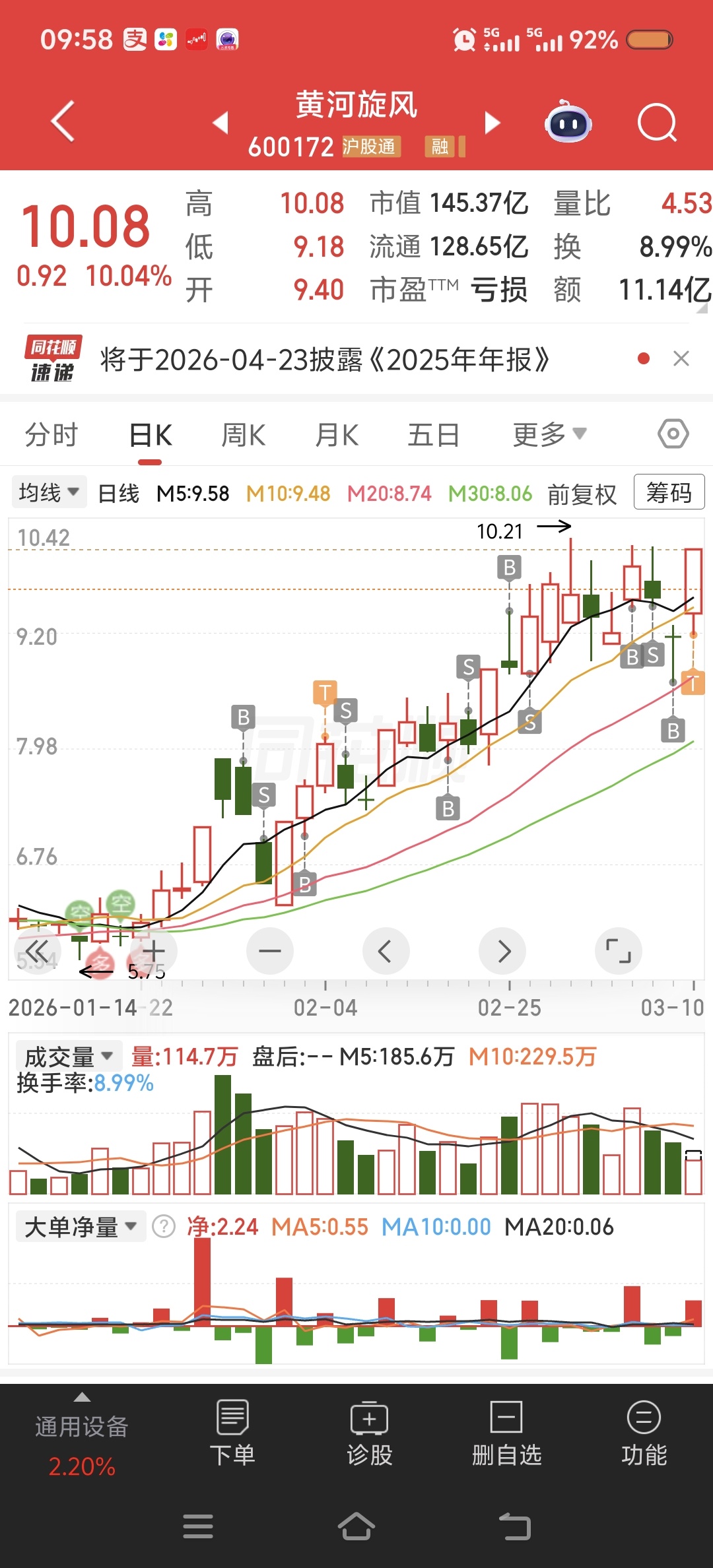Switch to the previous stock
713x1568 pixels.
(x=221, y=122)
